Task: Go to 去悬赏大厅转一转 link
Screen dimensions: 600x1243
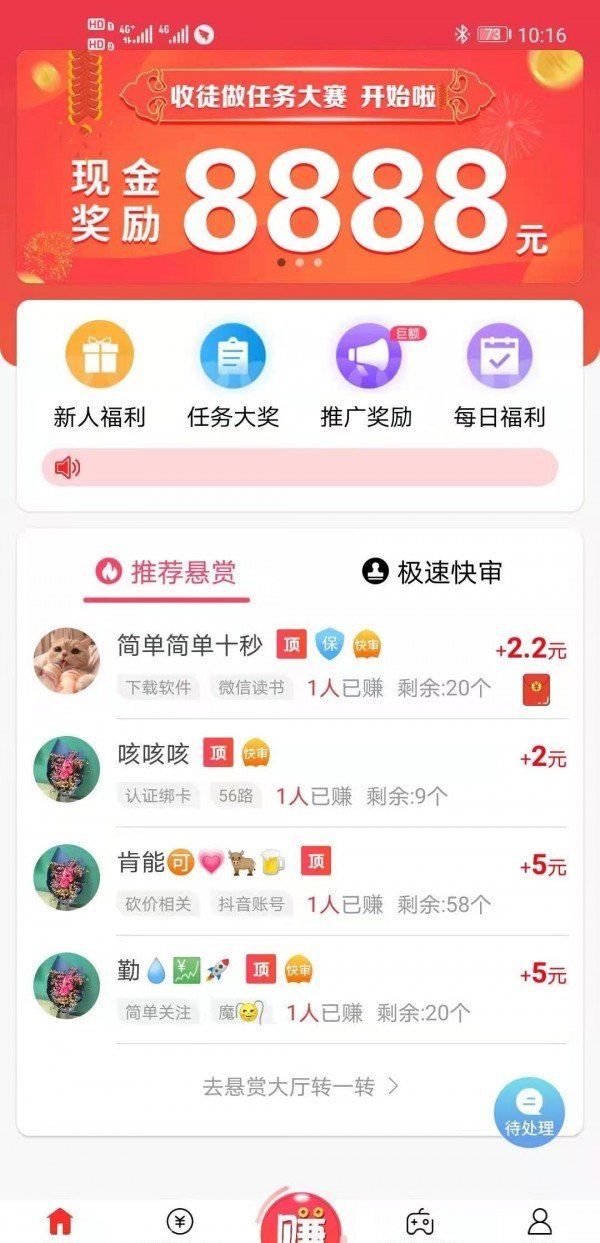Action: click(300, 1086)
